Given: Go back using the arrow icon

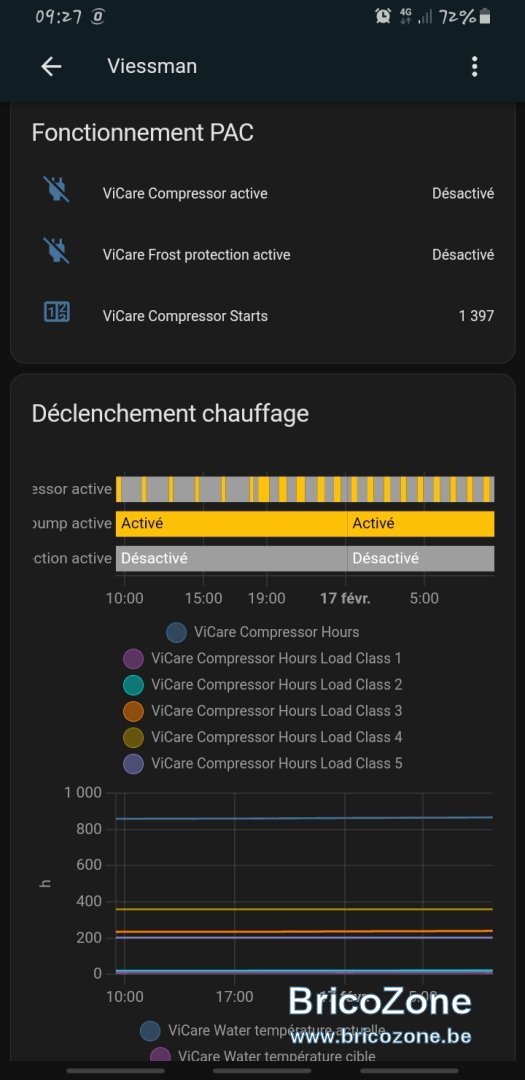Looking at the screenshot, I should 52,66.
